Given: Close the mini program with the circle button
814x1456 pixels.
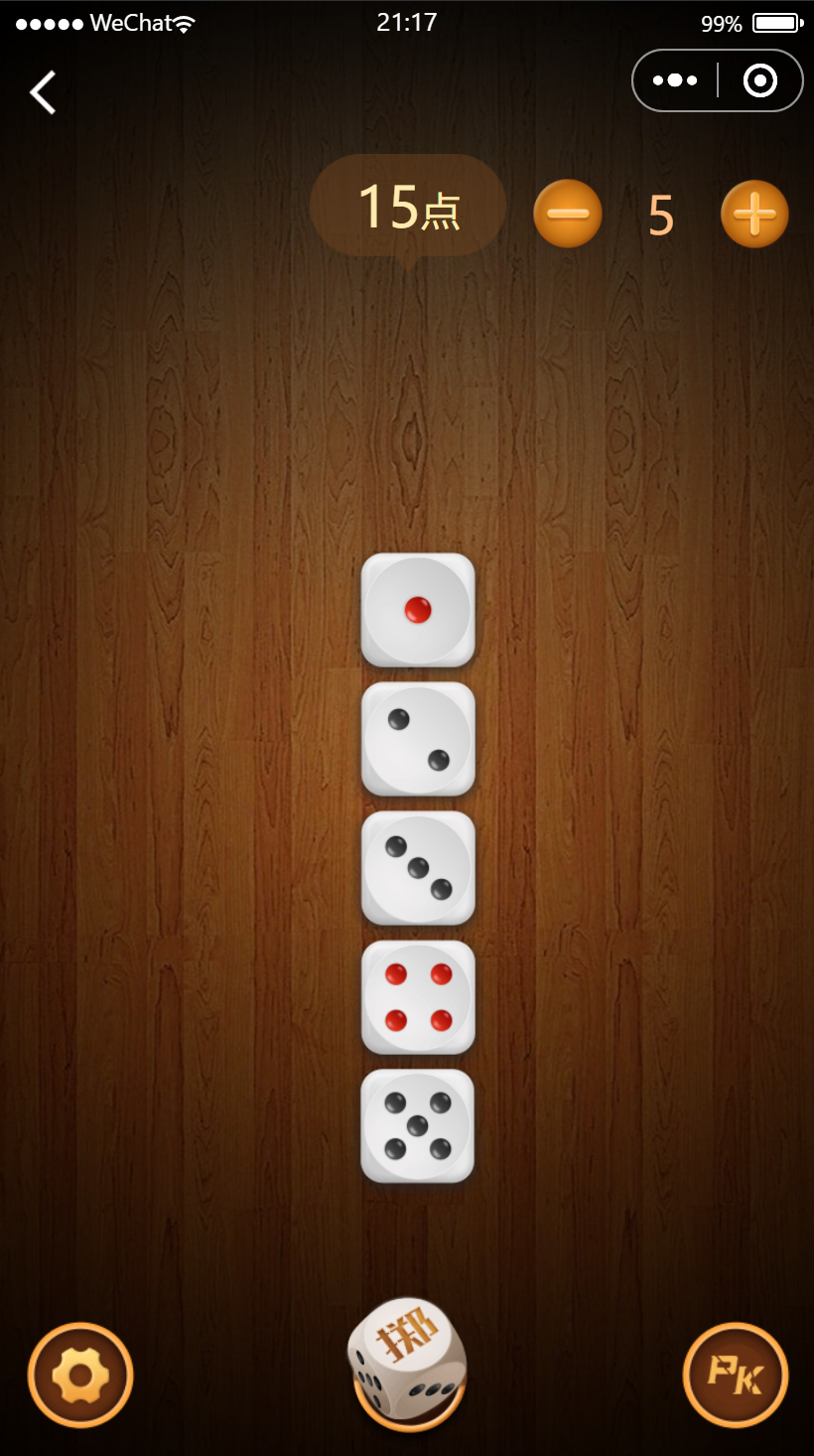Looking at the screenshot, I should 760,80.
